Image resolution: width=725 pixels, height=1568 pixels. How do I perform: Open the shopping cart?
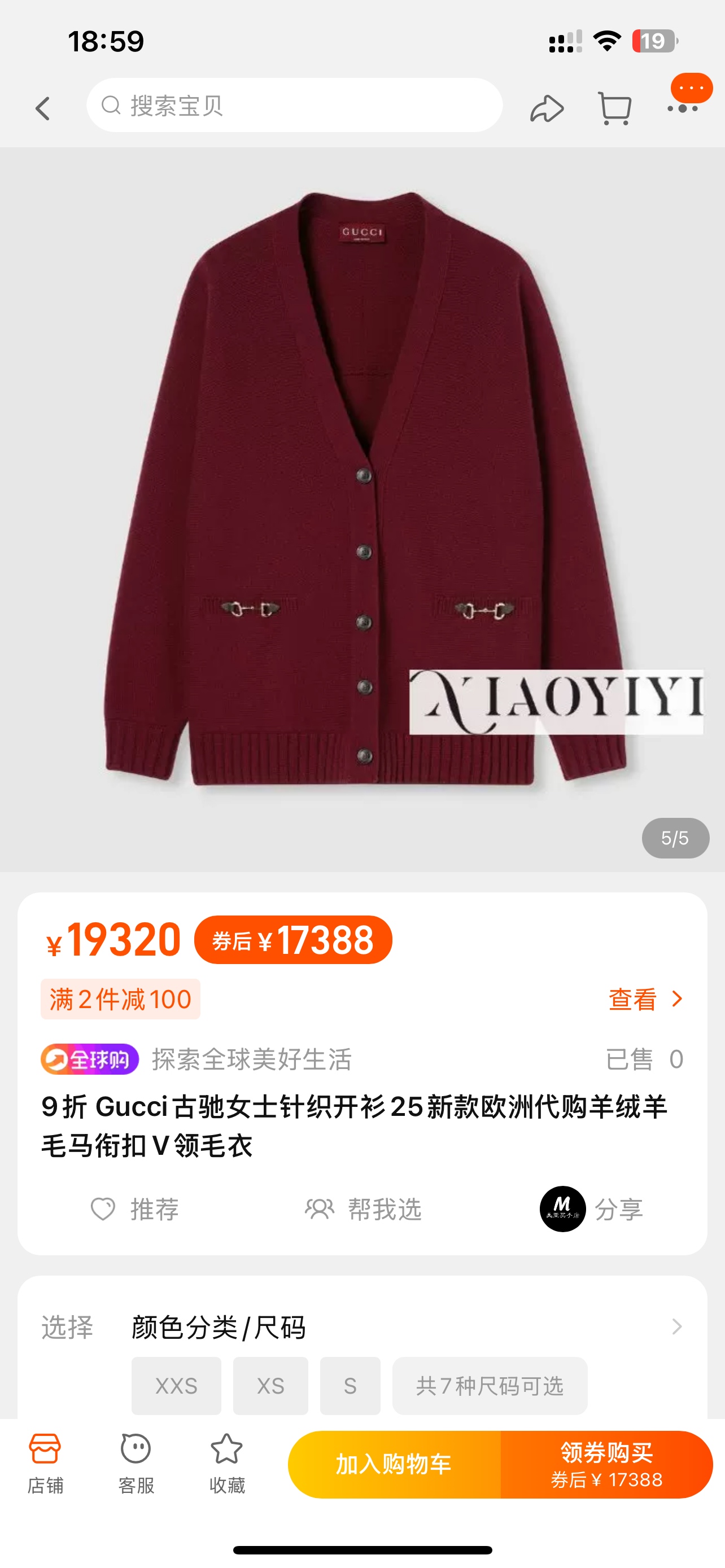[614, 108]
